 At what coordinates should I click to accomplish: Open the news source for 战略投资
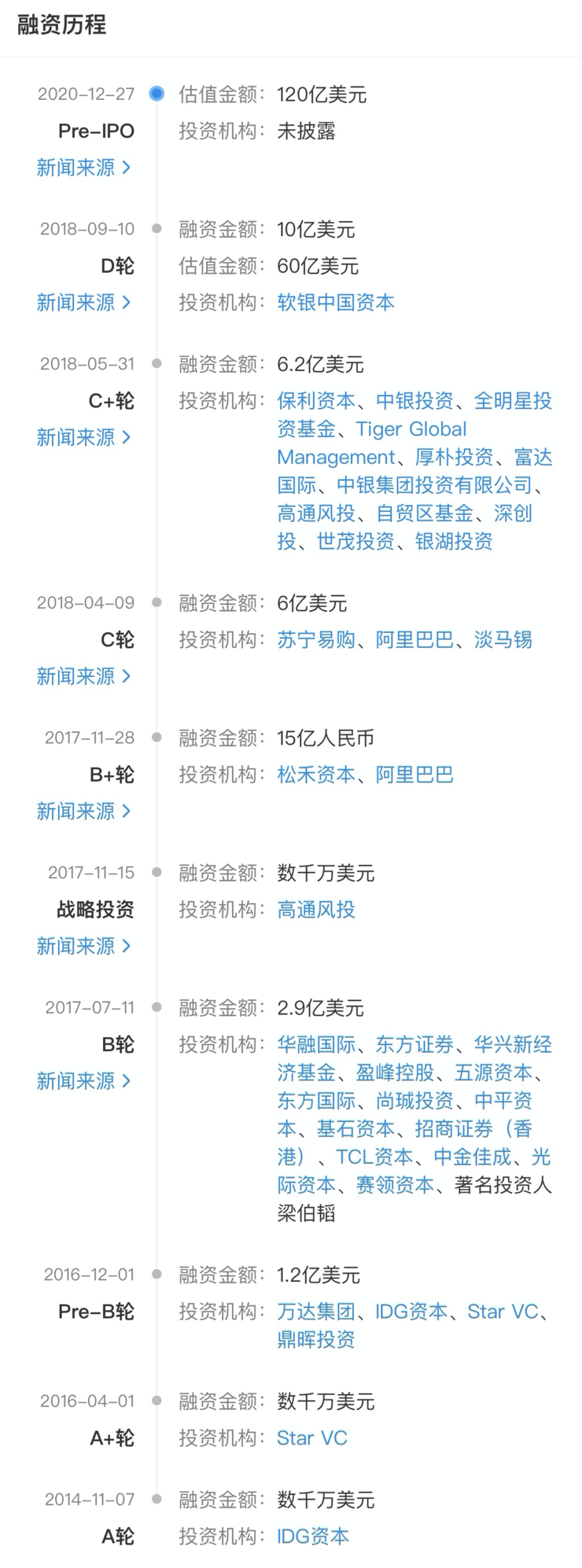(x=83, y=946)
